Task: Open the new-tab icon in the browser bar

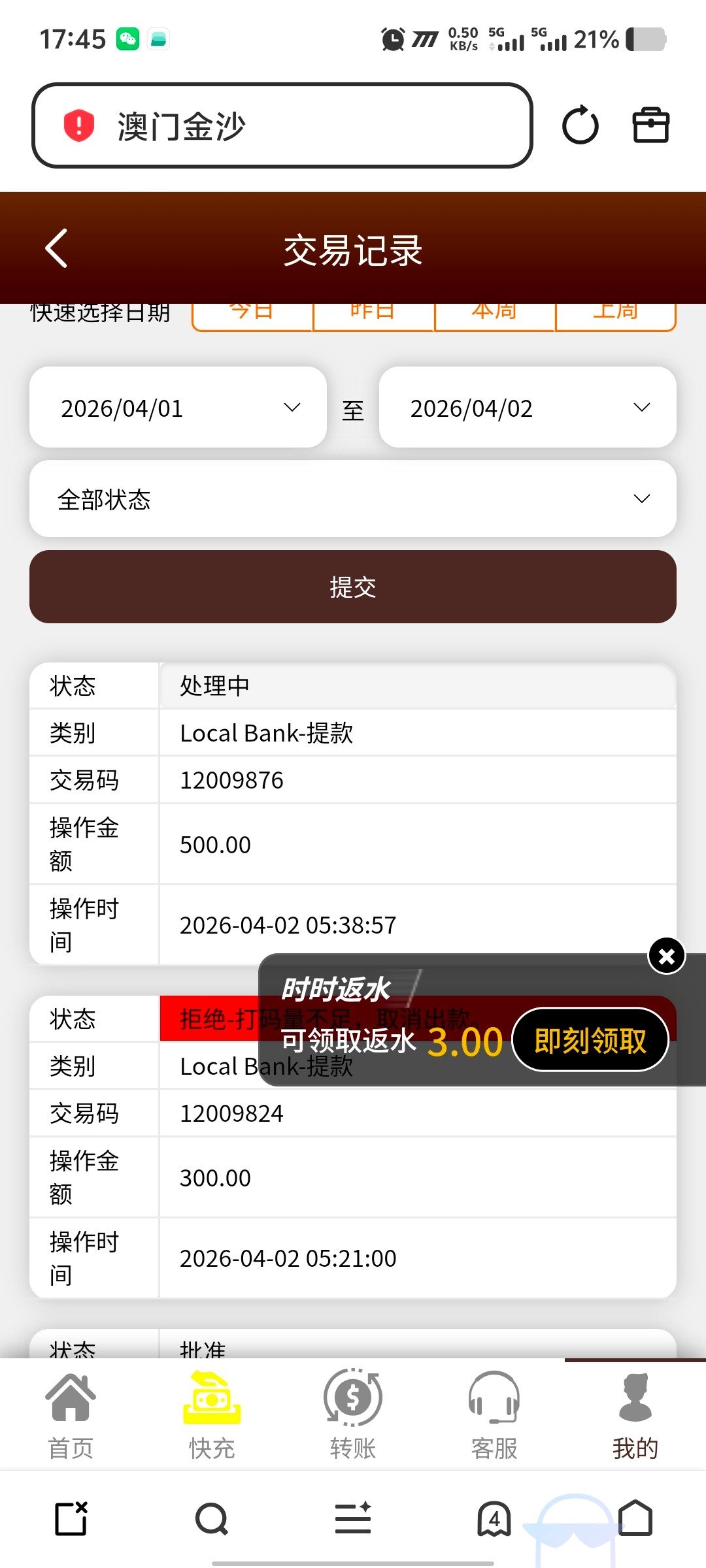Action: (x=71, y=1519)
